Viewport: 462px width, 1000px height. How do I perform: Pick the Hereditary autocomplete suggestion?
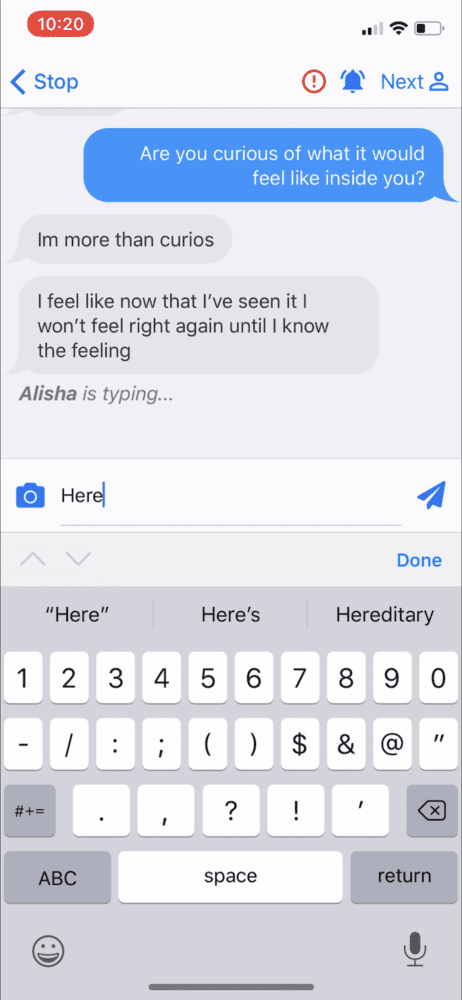tap(385, 615)
